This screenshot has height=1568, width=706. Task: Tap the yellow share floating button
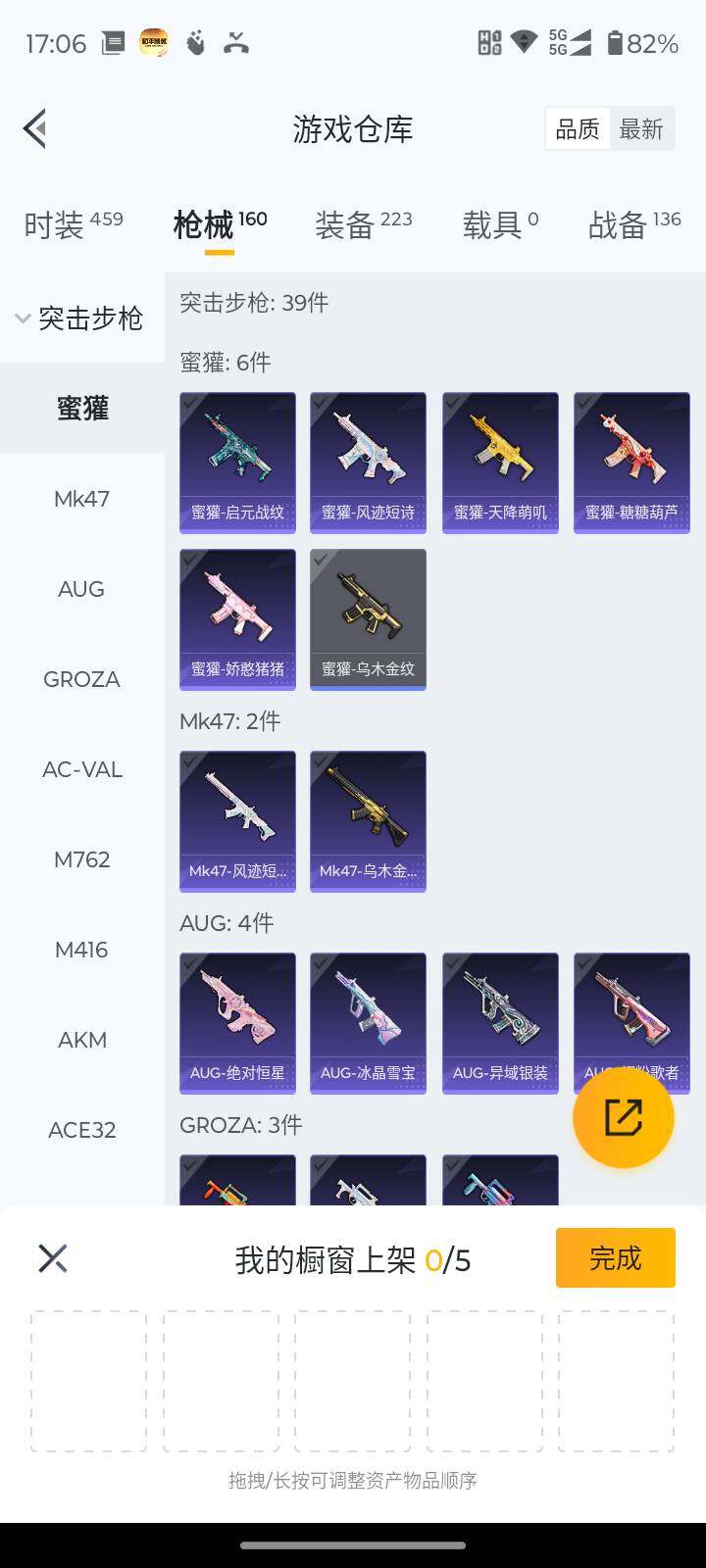(624, 1117)
